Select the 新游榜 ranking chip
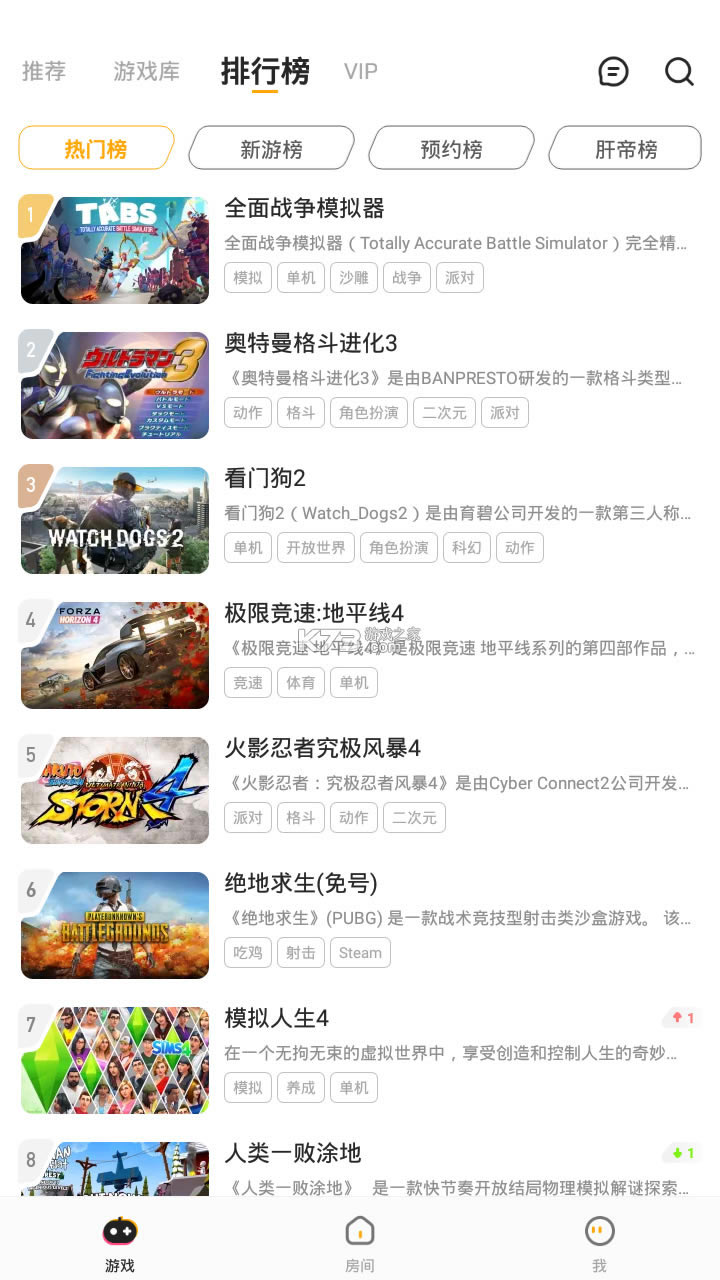720x1280 pixels. [x=271, y=149]
